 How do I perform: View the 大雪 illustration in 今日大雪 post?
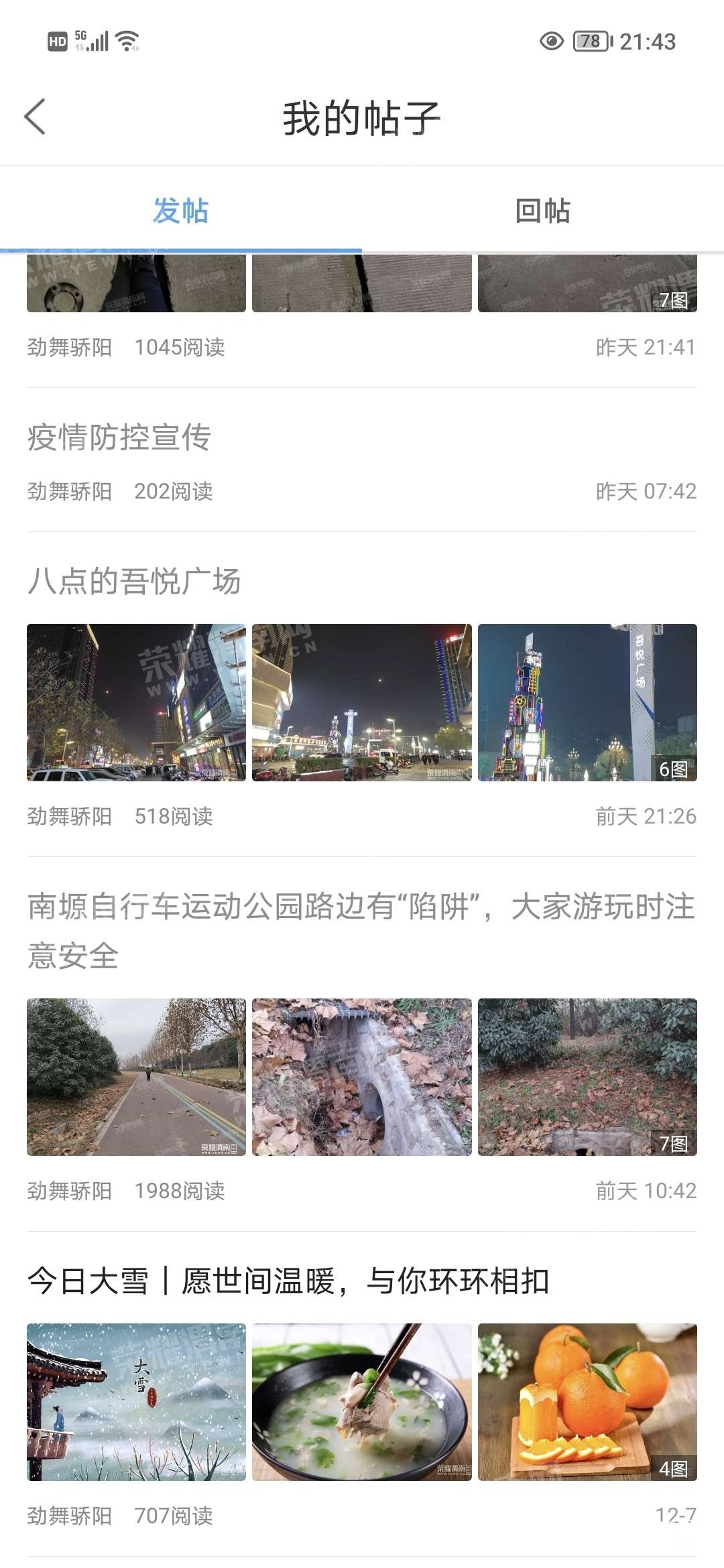coord(136,1402)
